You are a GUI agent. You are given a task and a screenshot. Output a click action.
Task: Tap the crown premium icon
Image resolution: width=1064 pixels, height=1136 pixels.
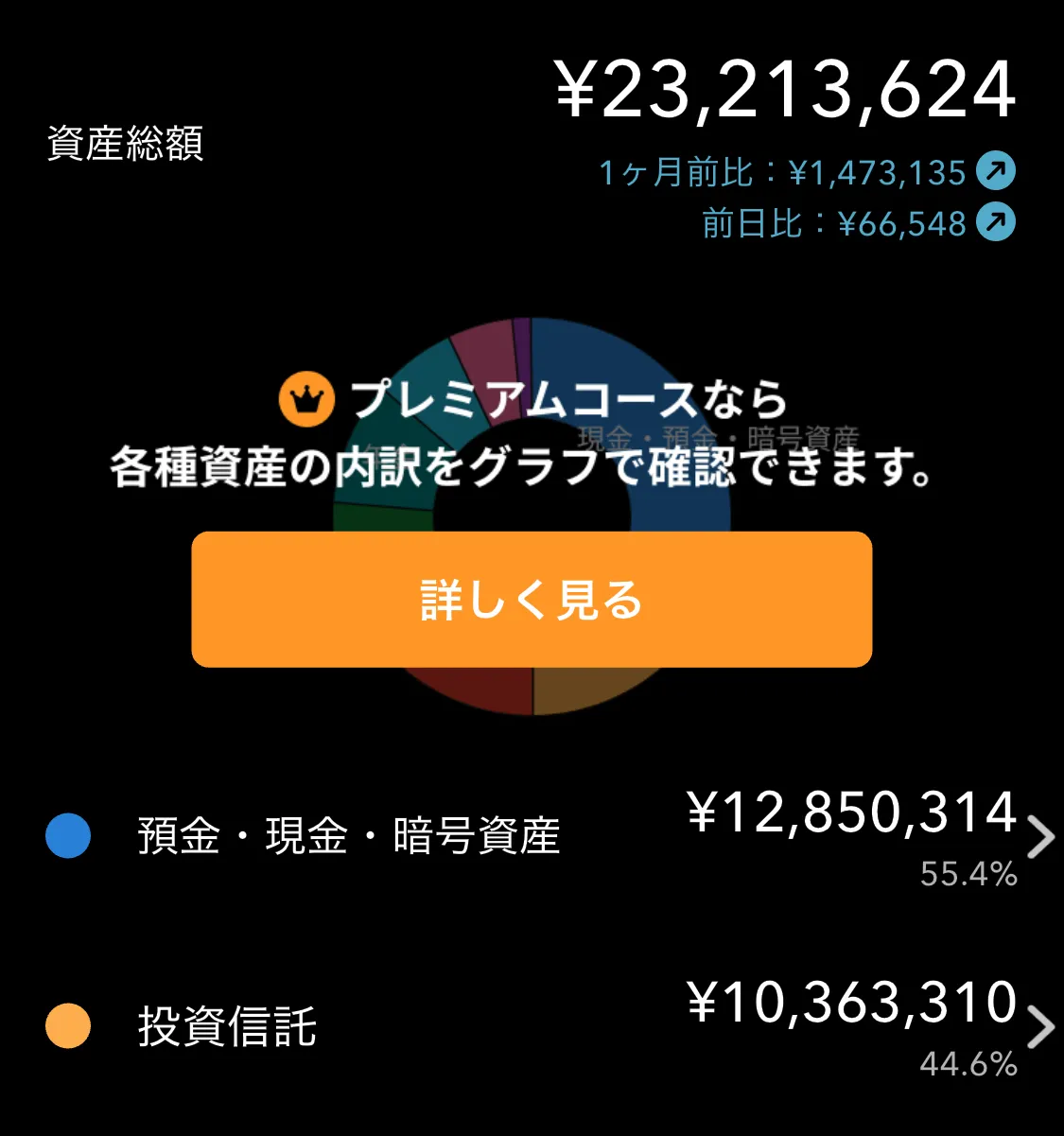click(x=306, y=399)
